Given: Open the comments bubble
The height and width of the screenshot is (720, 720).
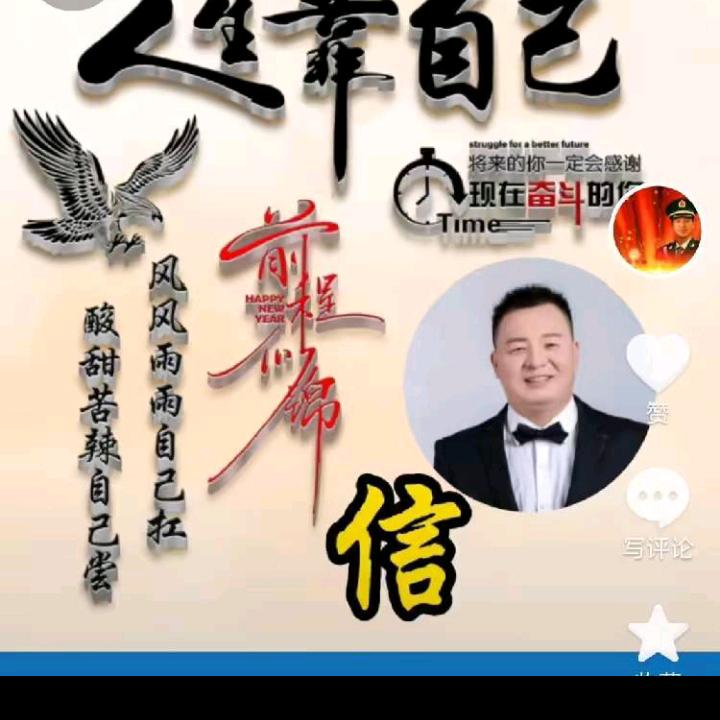Looking at the screenshot, I should [658, 497].
